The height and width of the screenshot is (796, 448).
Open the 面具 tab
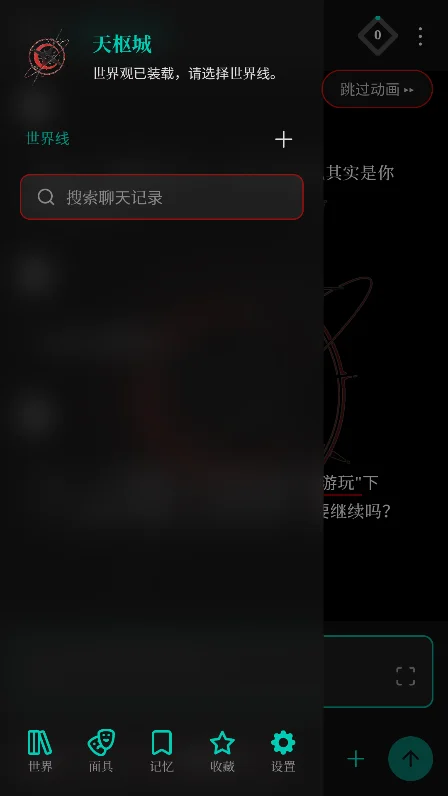tap(101, 751)
